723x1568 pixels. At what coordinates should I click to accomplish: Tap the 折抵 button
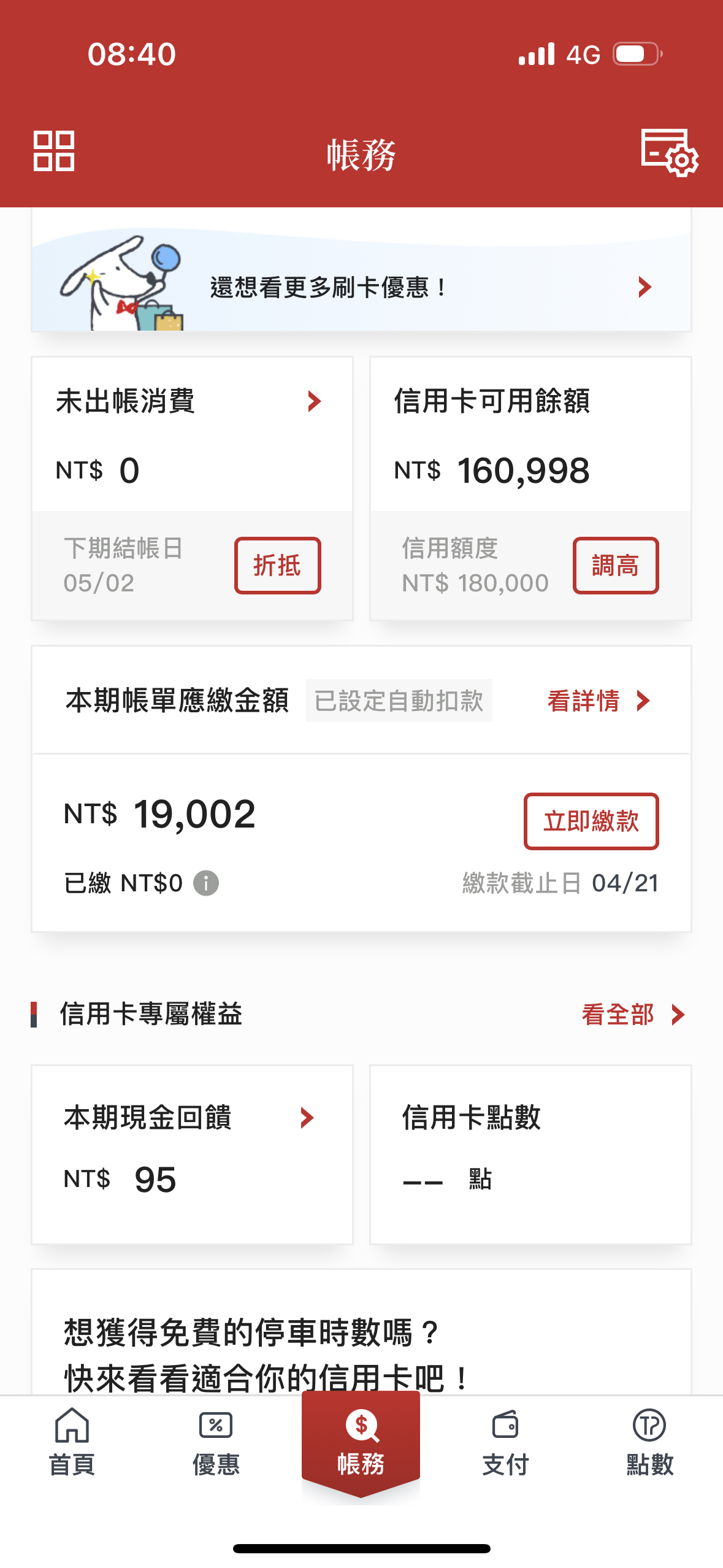[x=278, y=565]
